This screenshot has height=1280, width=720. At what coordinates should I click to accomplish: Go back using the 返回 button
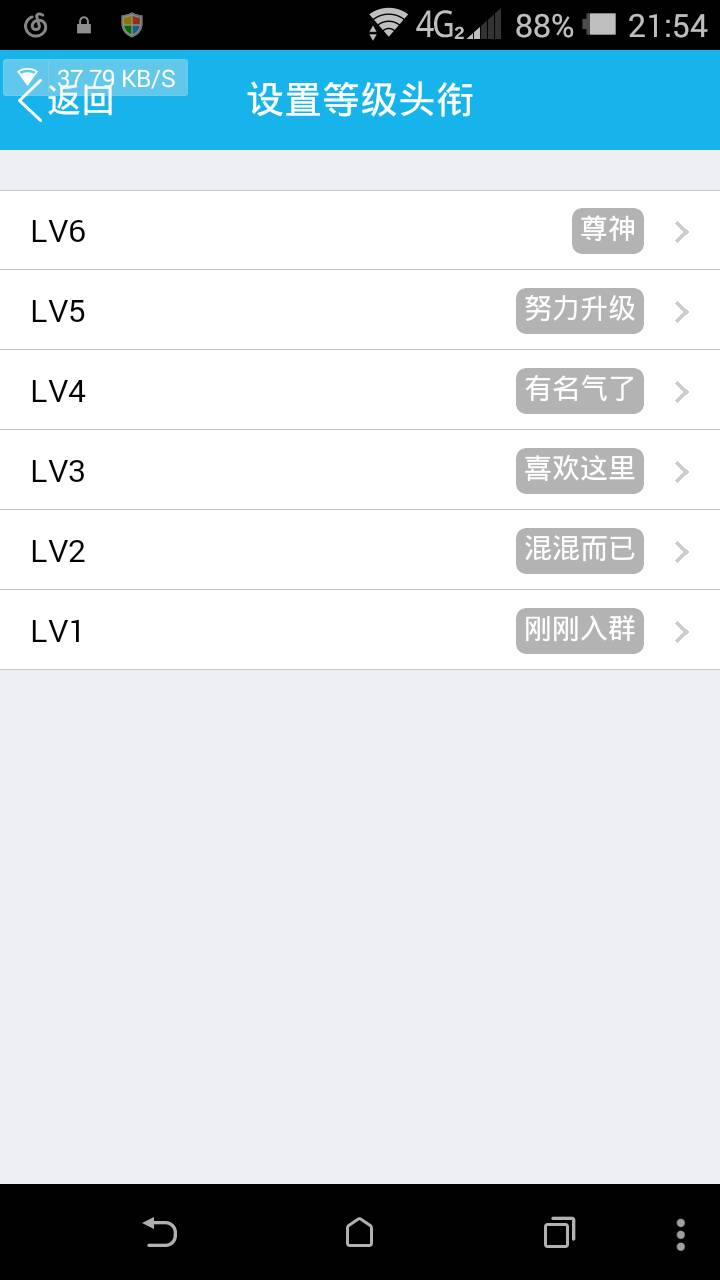click(66, 100)
